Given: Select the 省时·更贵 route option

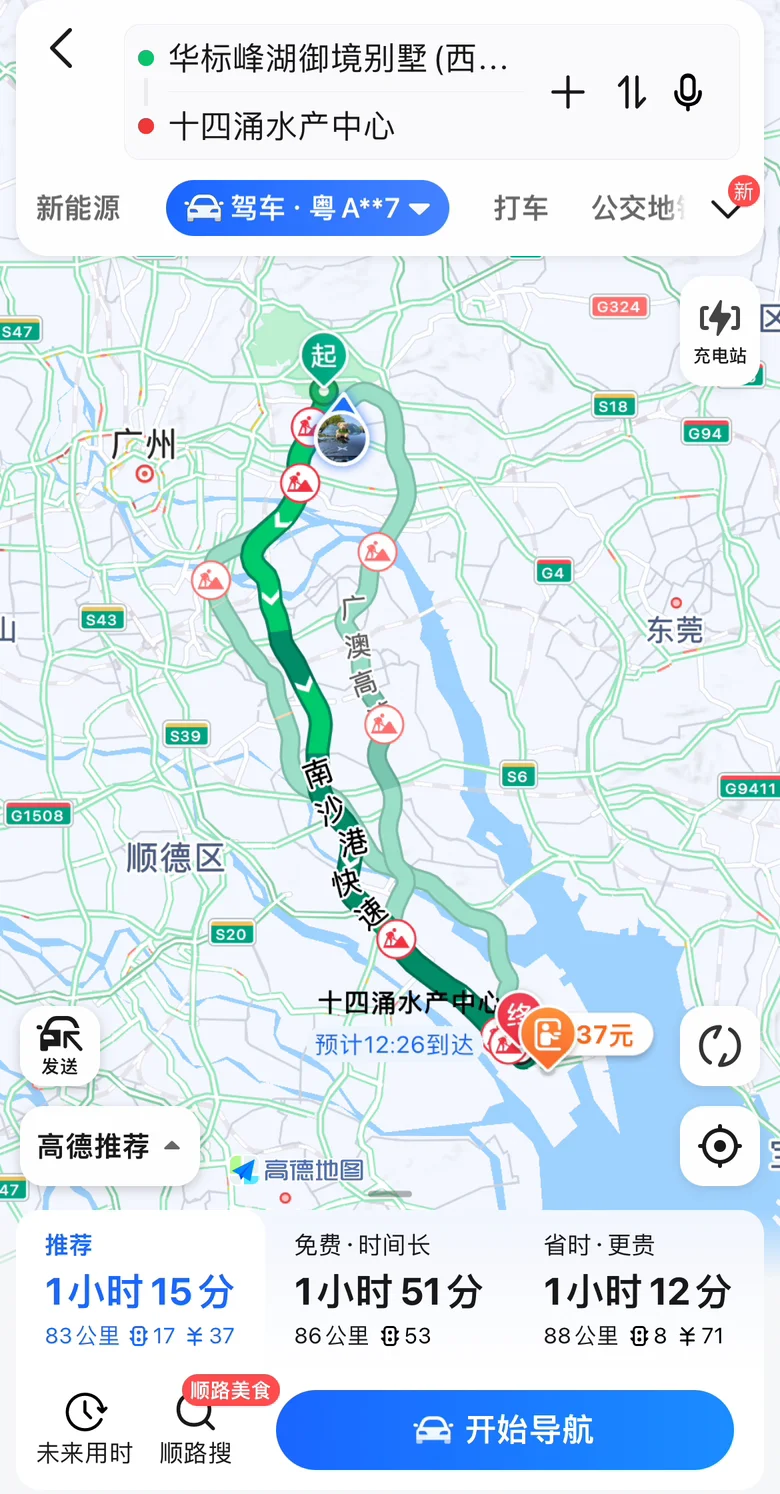Looking at the screenshot, I should pos(638,1290).
